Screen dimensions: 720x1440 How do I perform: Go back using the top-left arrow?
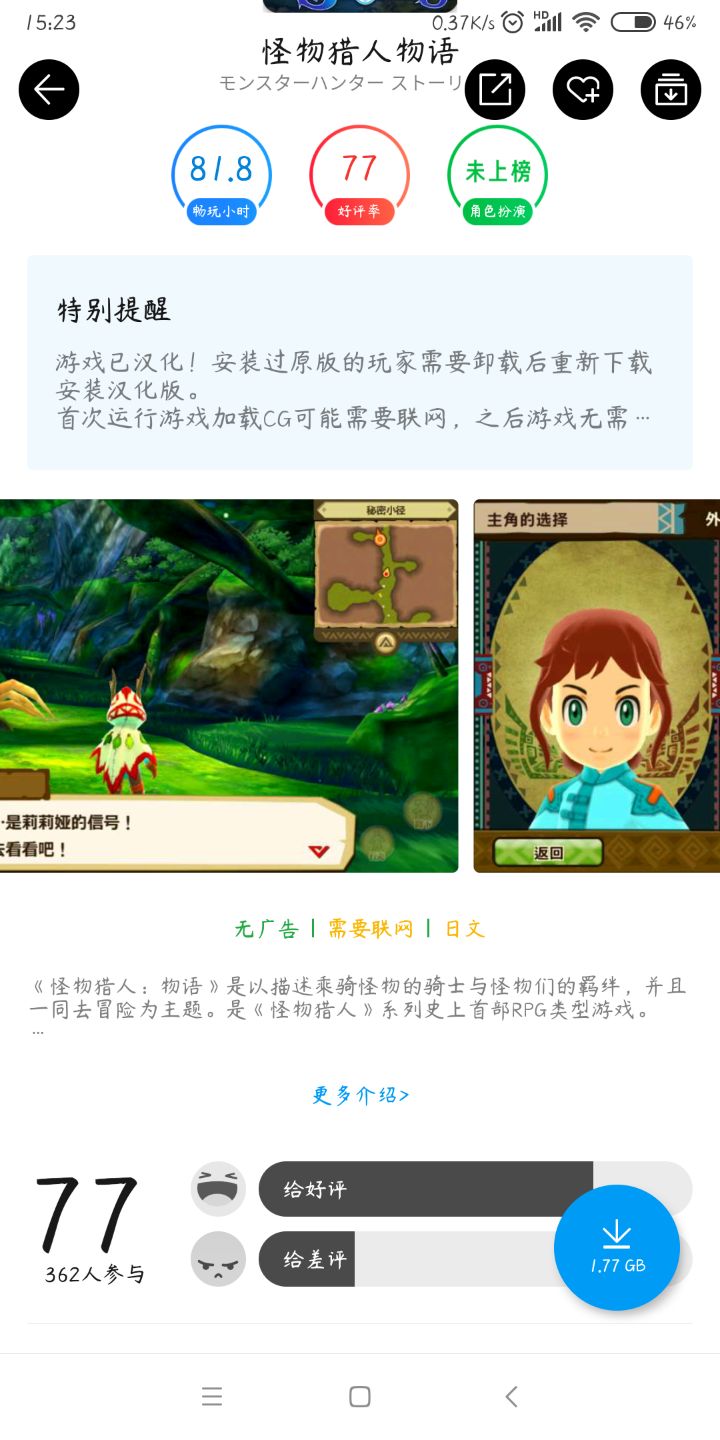[x=49, y=90]
